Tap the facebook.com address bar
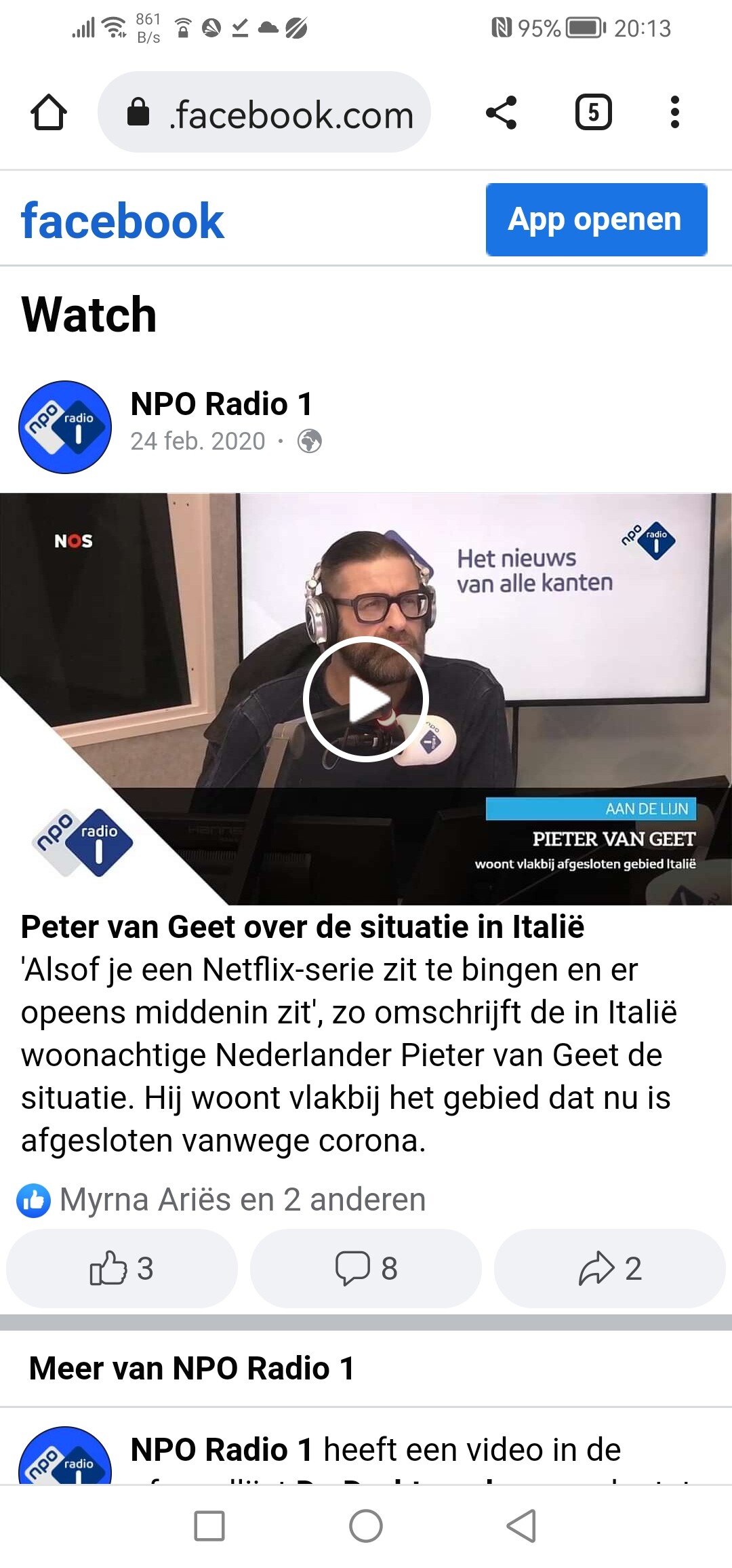732x1568 pixels. (x=264, y=112)
